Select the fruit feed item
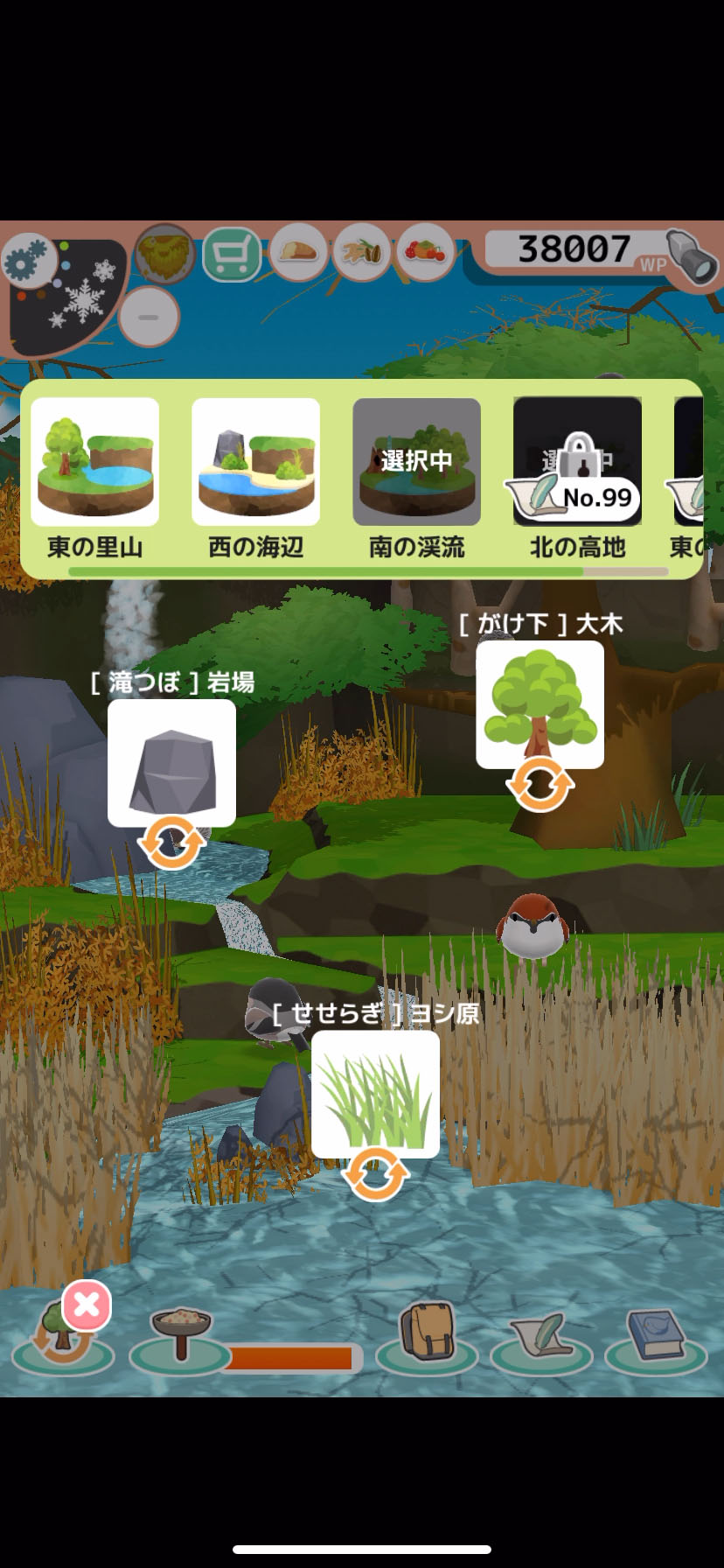This screenshot has height=1568, width=724. coord(425,253)
